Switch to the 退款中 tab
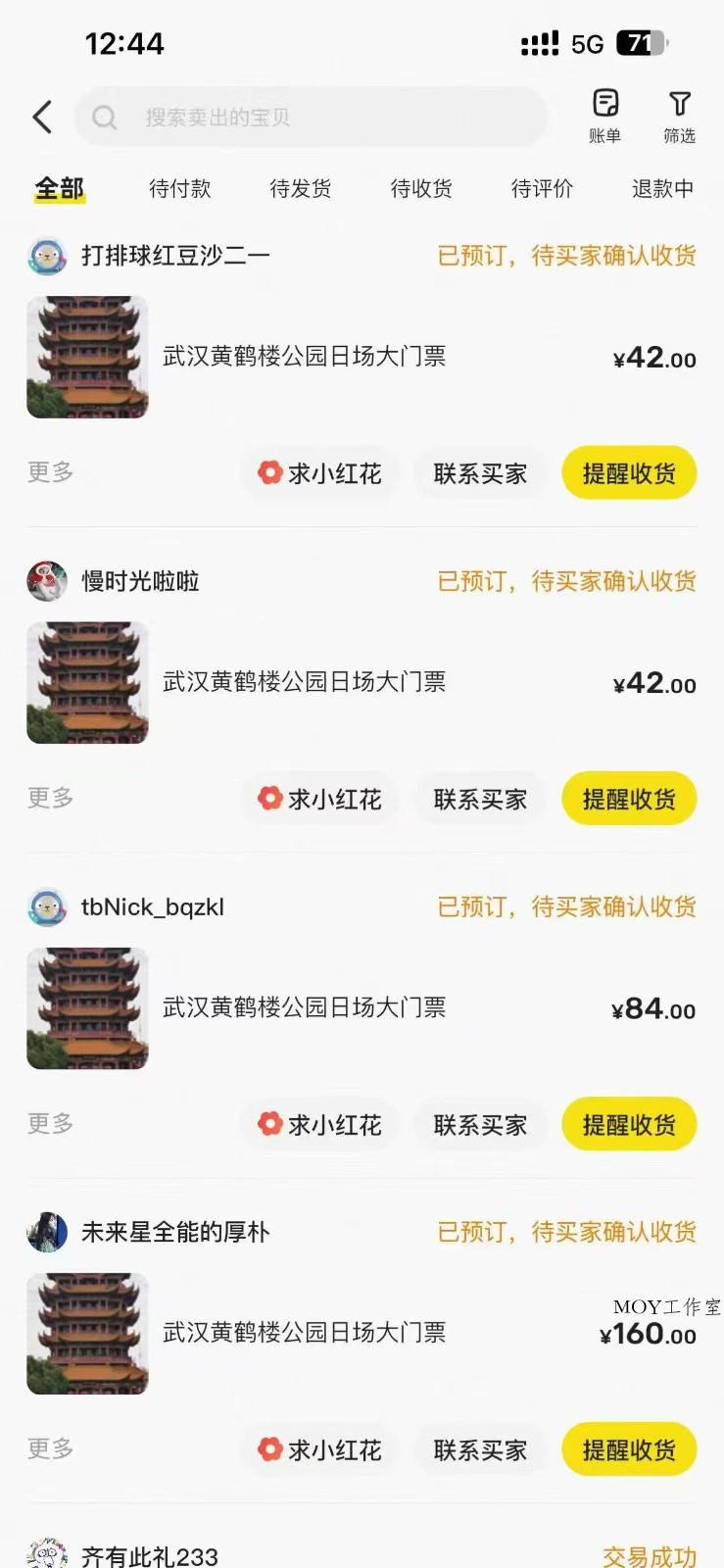 (662, 188)
